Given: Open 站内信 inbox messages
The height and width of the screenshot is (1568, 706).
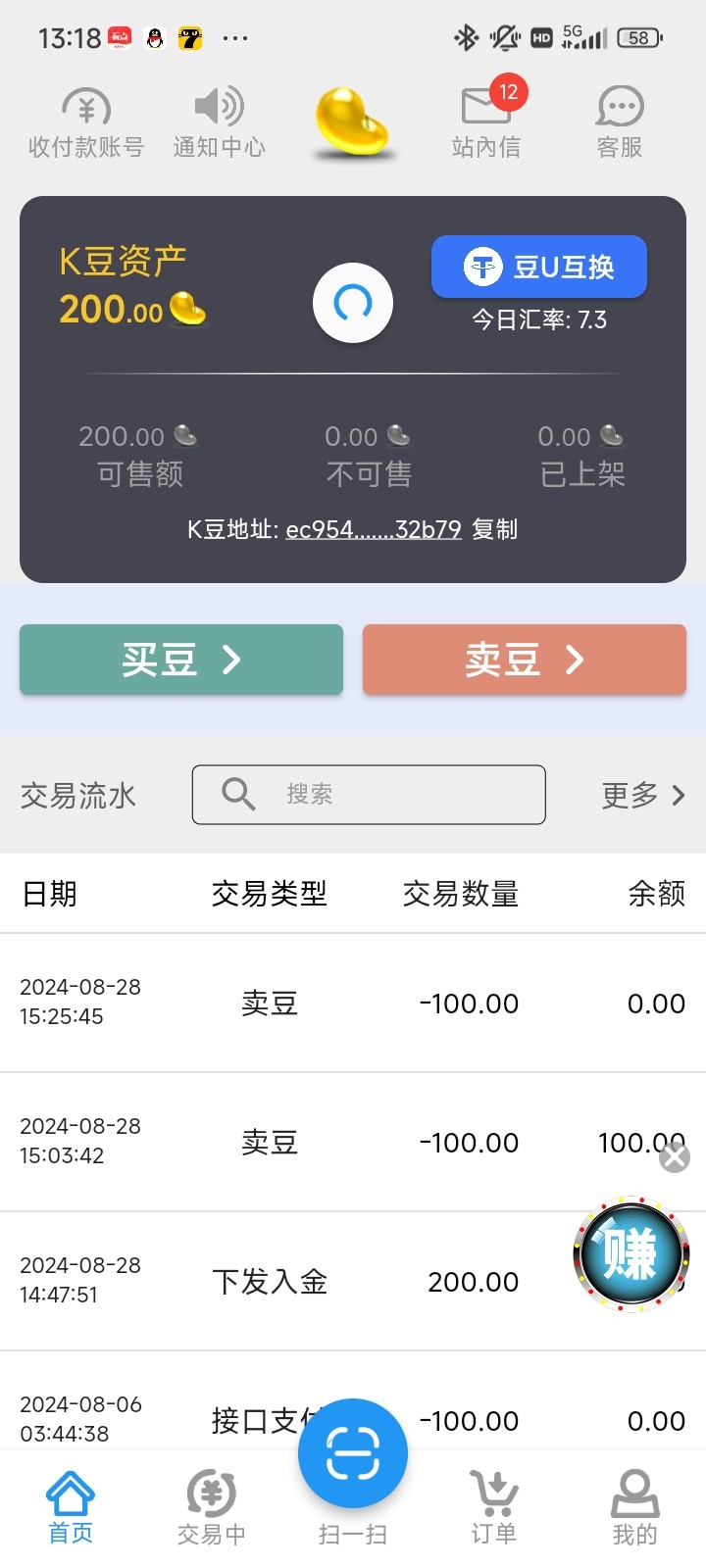Looking at the screenshot, I should (x=486, y=123).
